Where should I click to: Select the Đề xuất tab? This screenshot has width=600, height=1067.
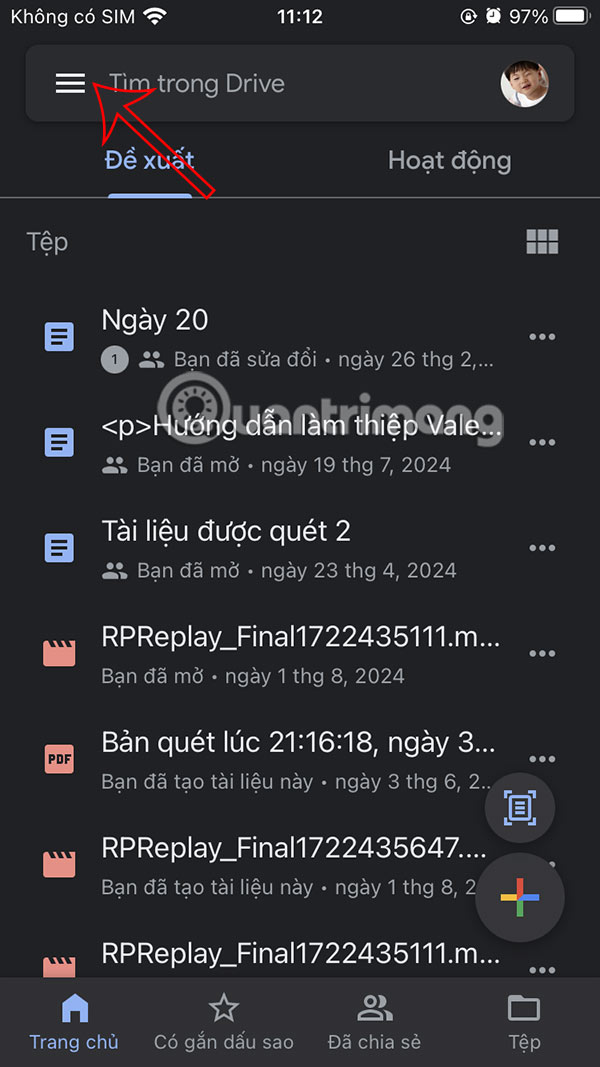click(x=150, y=161)
